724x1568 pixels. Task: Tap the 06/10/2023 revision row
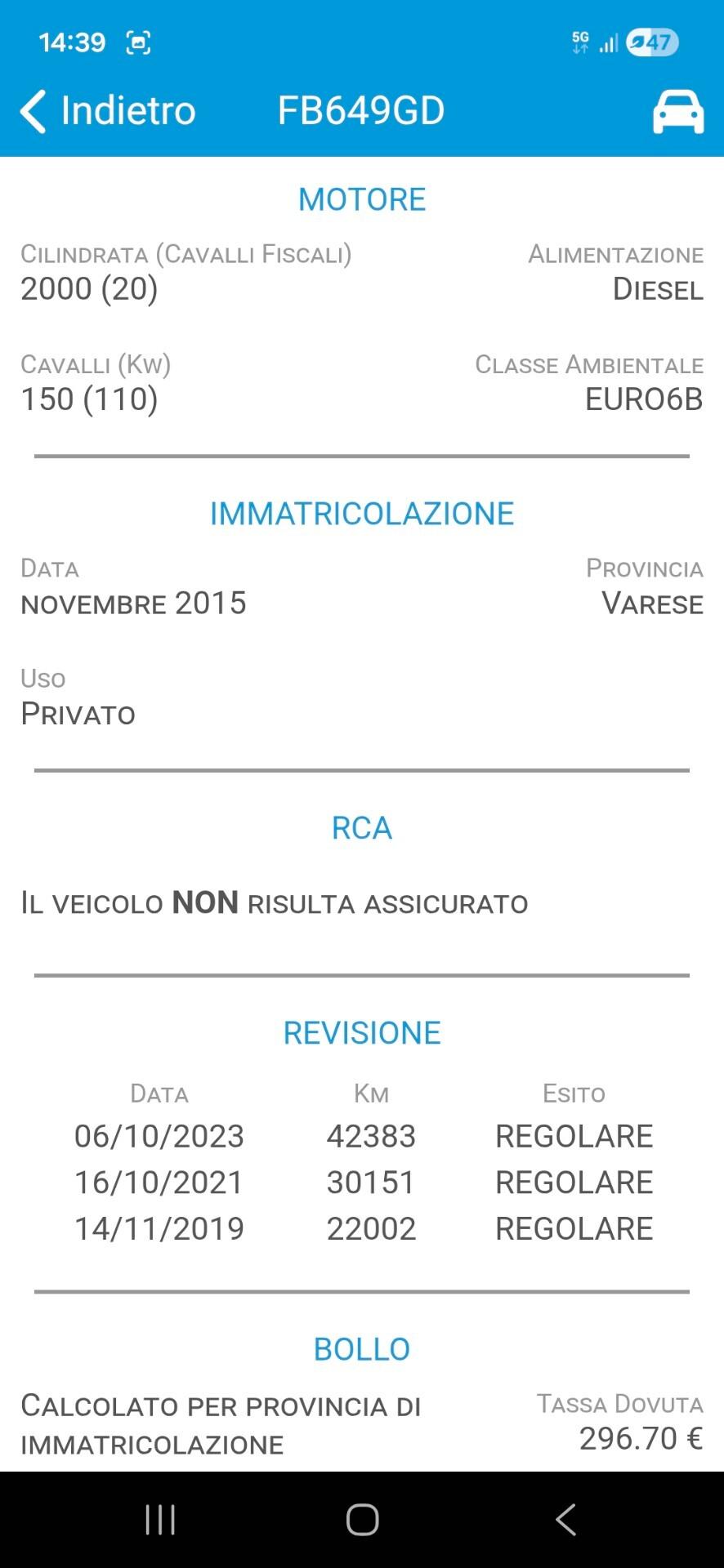pyautogui.click(x=160, y=1135)
